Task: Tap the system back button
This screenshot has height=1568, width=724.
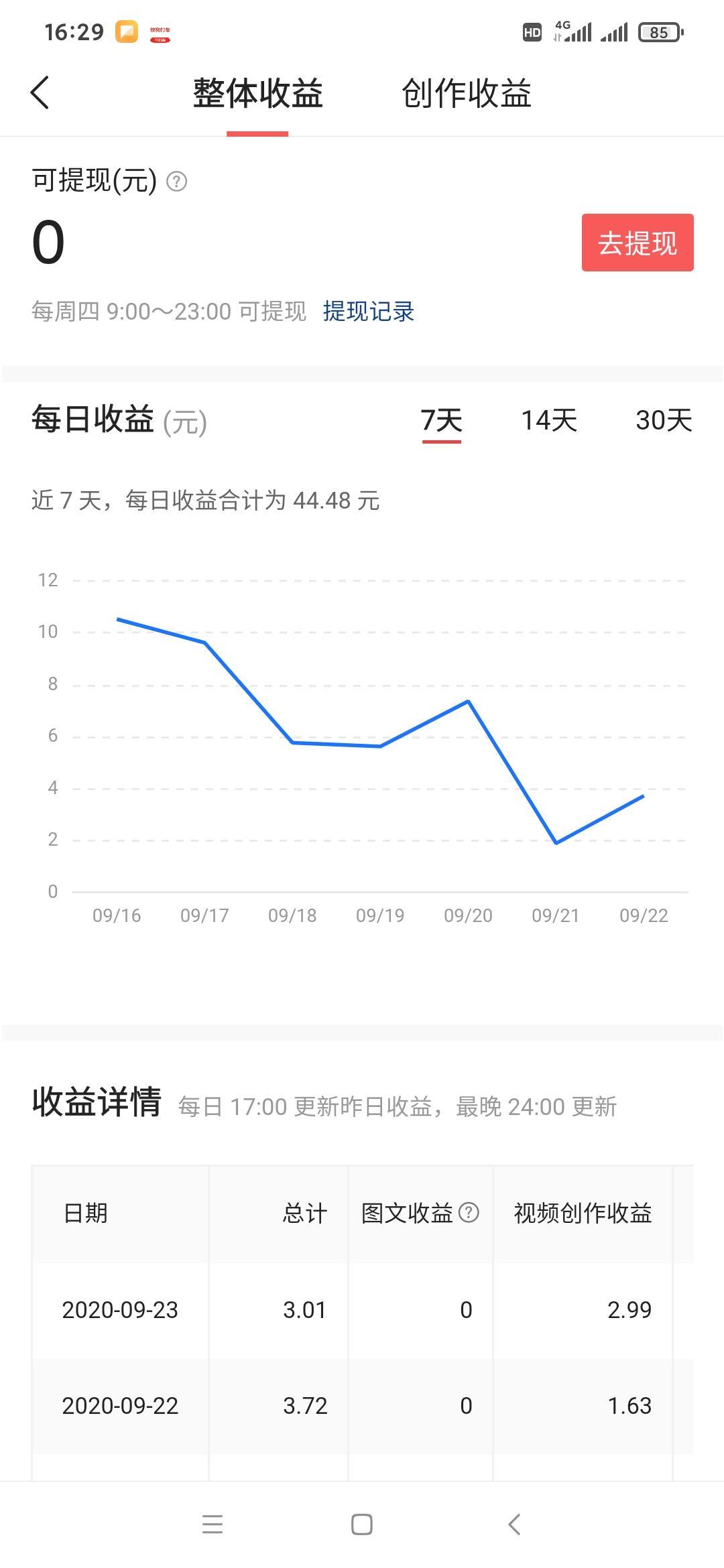Action: (514, 1524)
